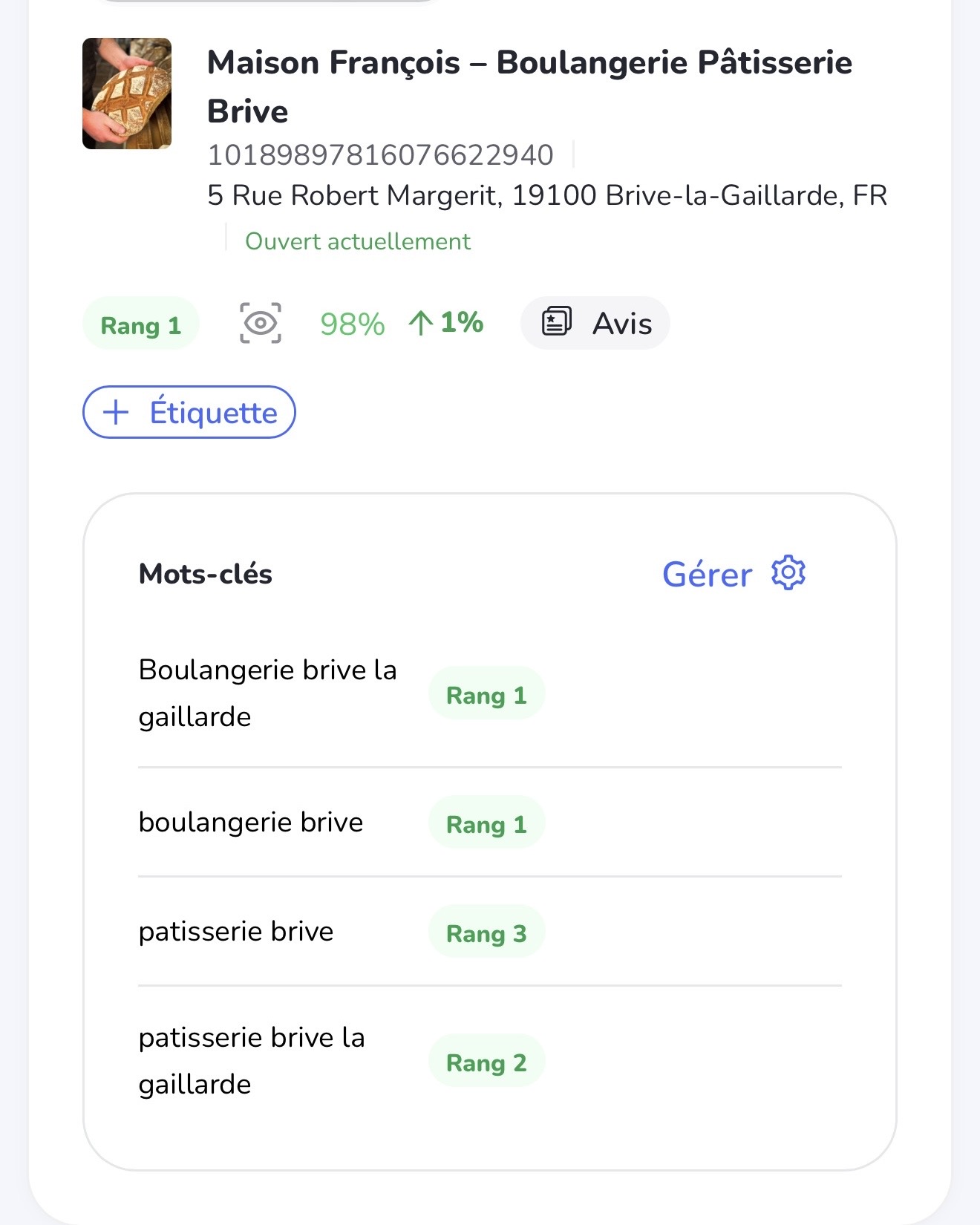Click the Avis reviews icon
This screenshot has width=980, height=1225.
558,321
